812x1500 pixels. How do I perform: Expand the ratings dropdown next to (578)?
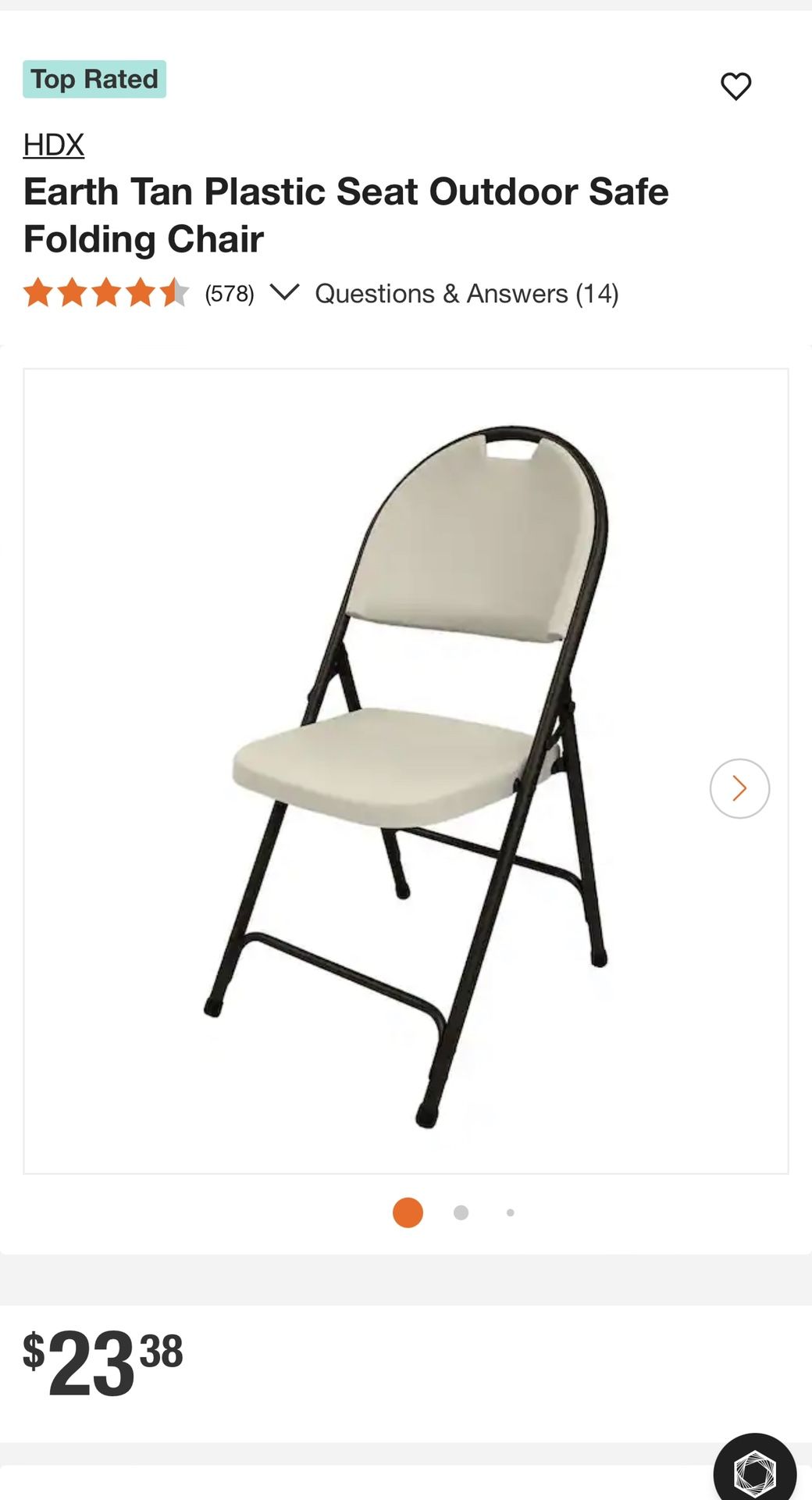coord(284,293)
